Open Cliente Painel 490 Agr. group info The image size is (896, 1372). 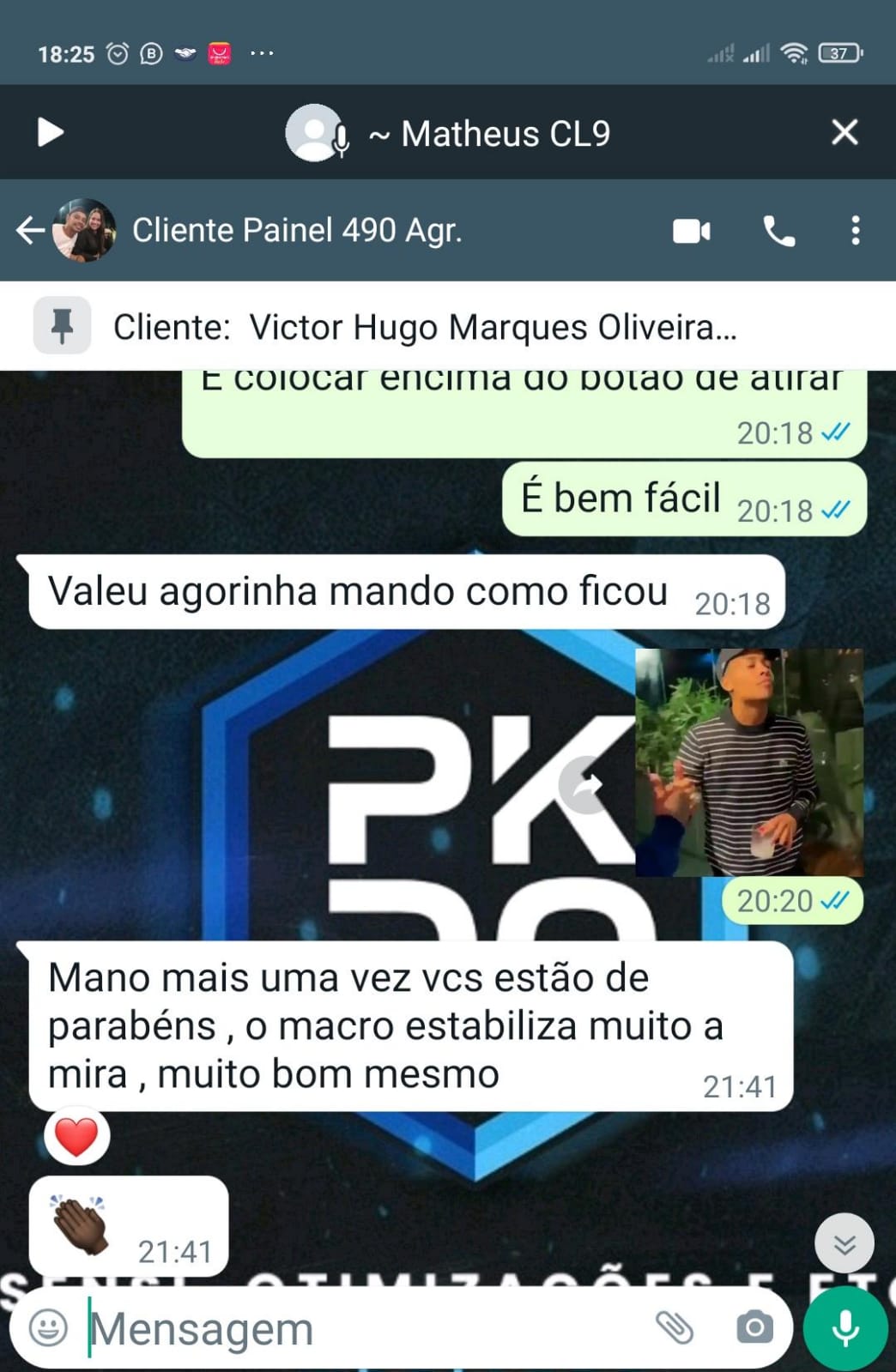point(299,231)
